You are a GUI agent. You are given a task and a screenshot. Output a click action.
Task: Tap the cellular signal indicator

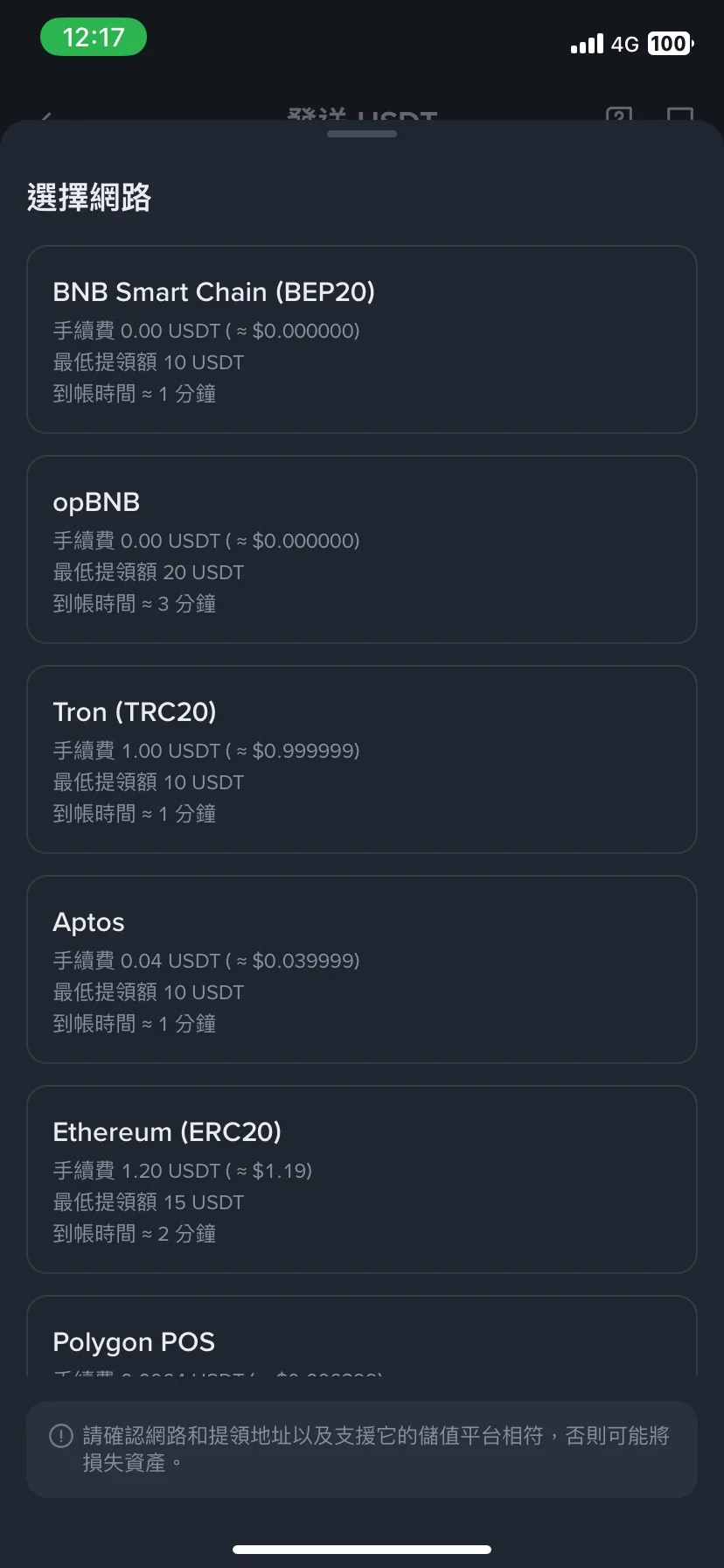coord(588,43)
